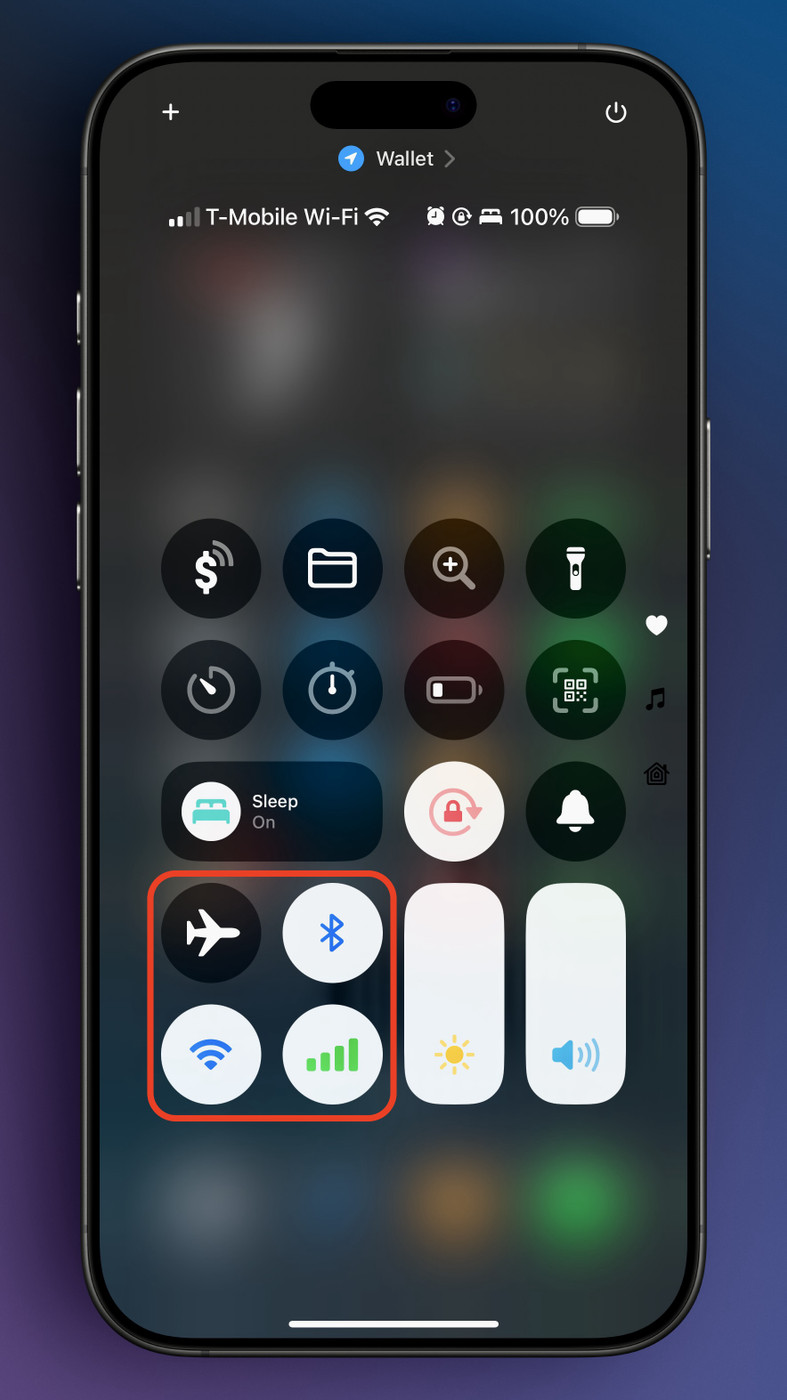The width and height of the screenshot is (787, 1400).
Task: Toggle silent mode bell
Action: (x=575, y=811)
